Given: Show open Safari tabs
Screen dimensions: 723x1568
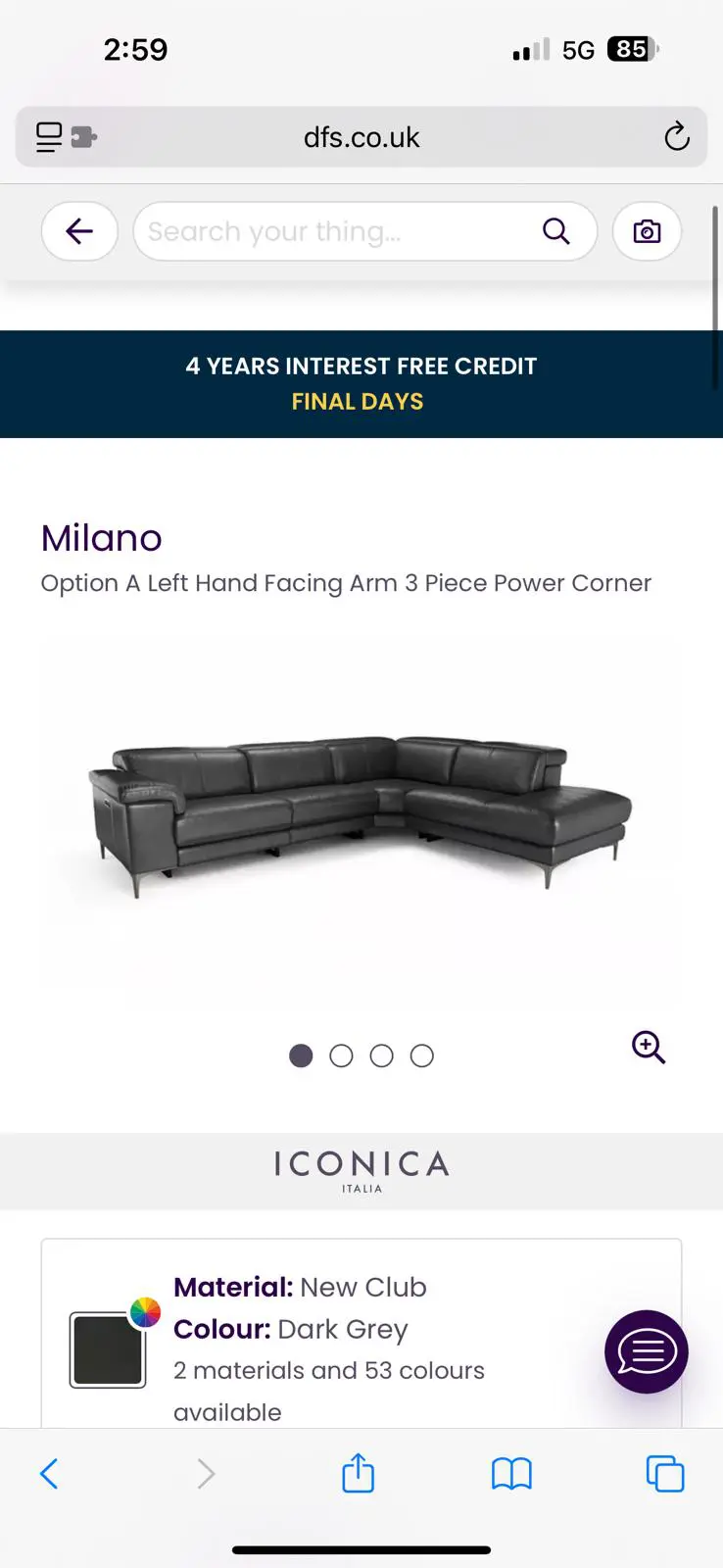Looking at the screenshot, I should pyautogui.click(x=665, y=1473).
